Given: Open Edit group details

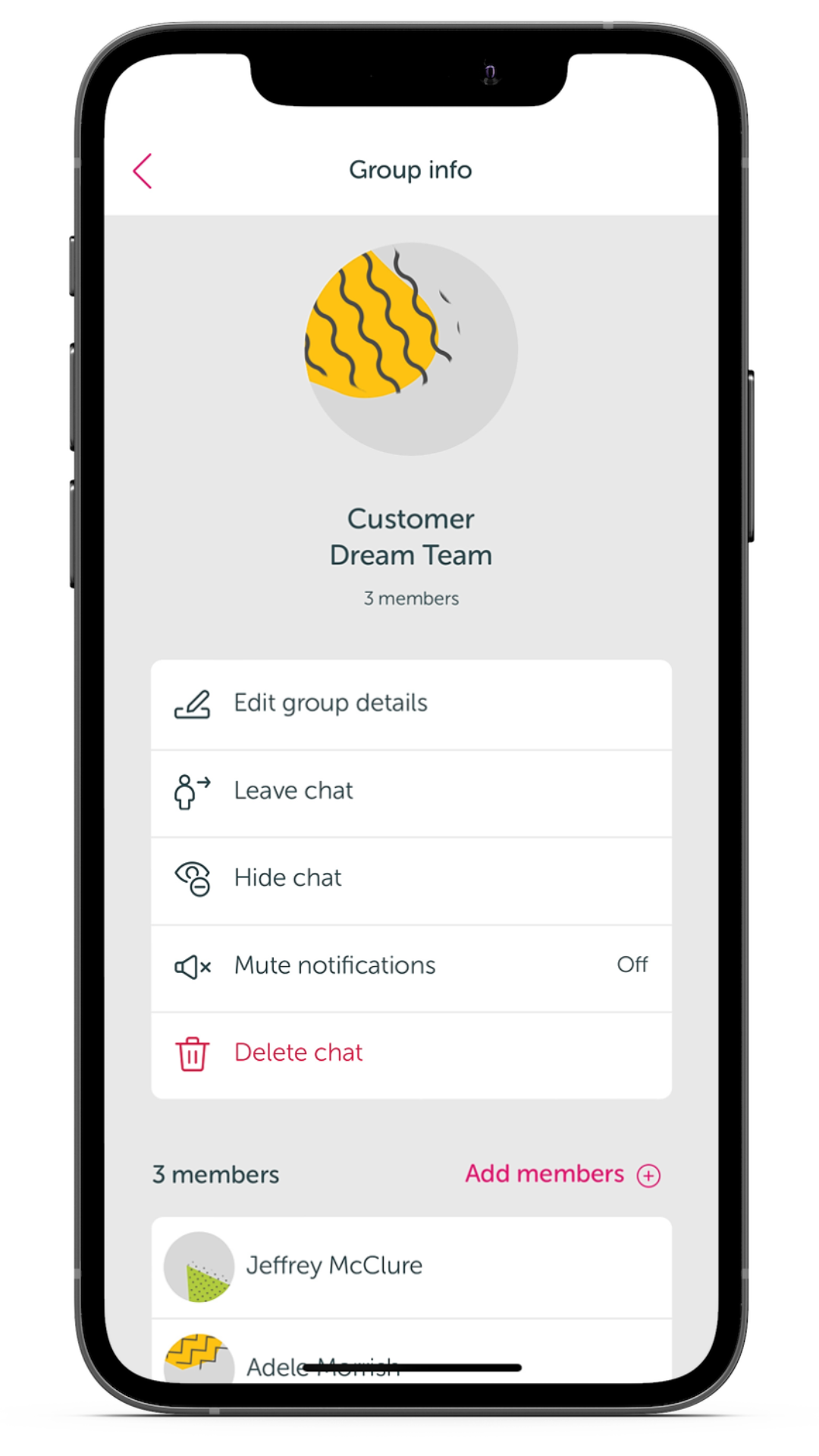Looking at the screenshot, I should click(x=410, y=704).
